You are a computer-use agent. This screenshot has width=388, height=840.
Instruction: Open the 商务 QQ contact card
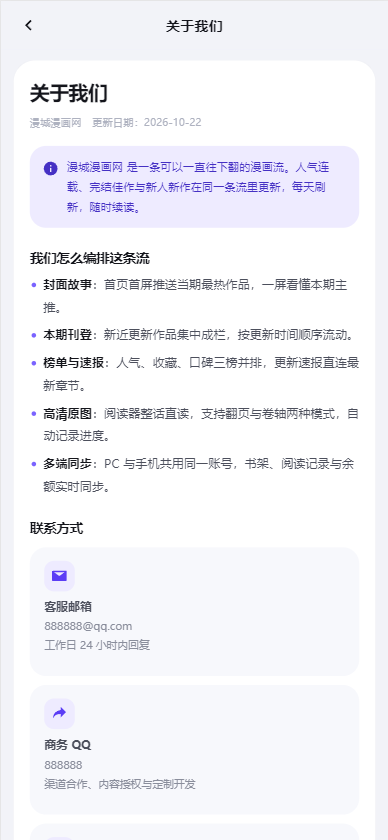(x=194, y=749)
